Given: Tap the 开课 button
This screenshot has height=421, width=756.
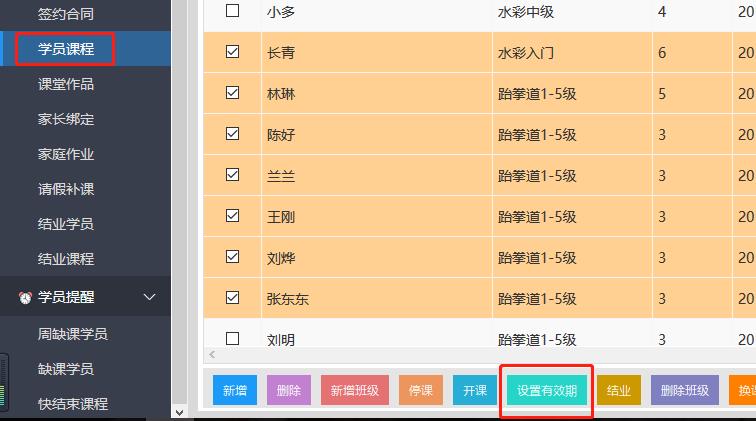Looking at the screenshot, I should click(475, 391).
